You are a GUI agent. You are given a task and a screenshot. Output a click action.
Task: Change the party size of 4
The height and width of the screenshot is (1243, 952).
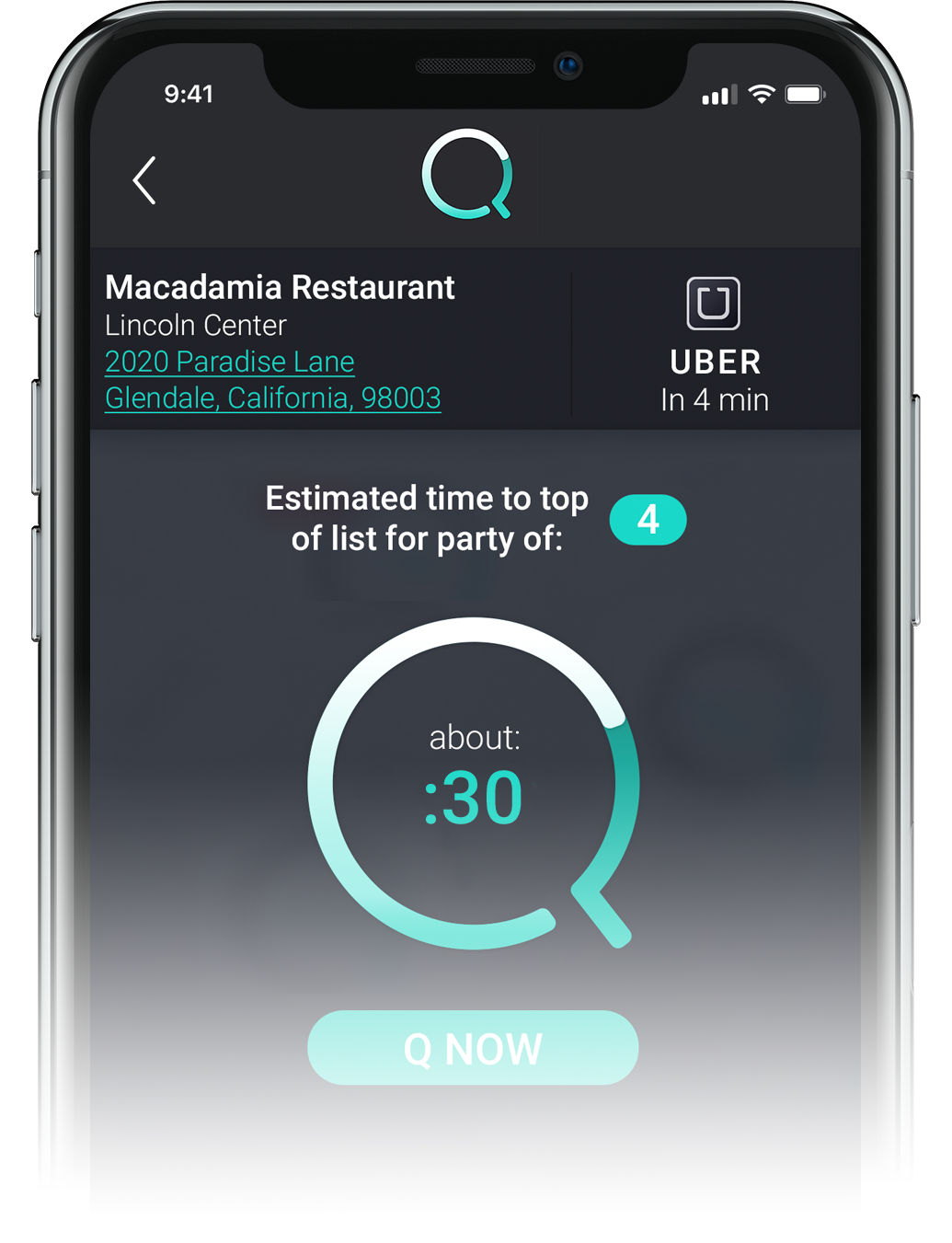(x=648, y=520)
